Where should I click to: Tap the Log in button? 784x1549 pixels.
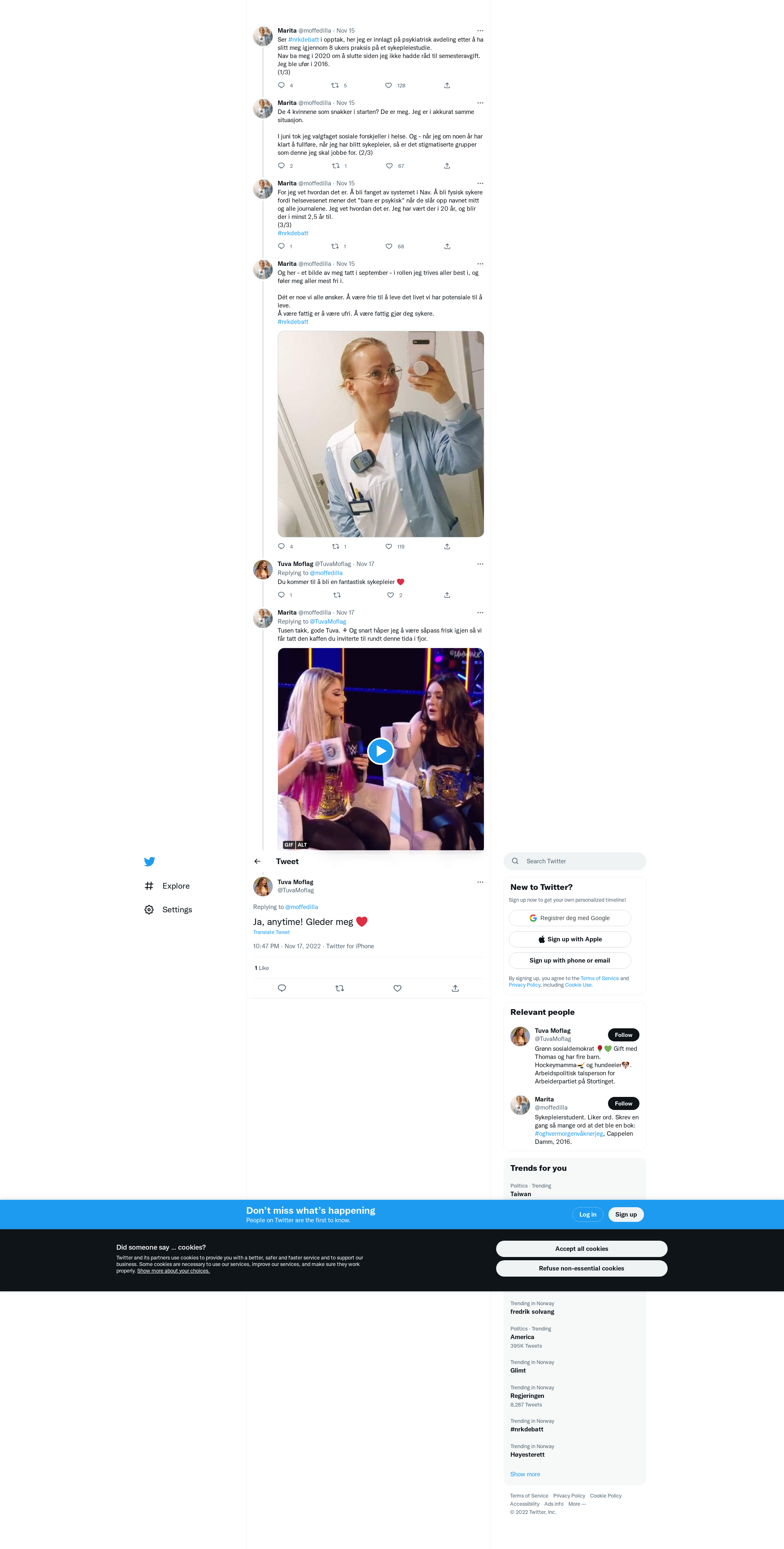click(588, 1214)
